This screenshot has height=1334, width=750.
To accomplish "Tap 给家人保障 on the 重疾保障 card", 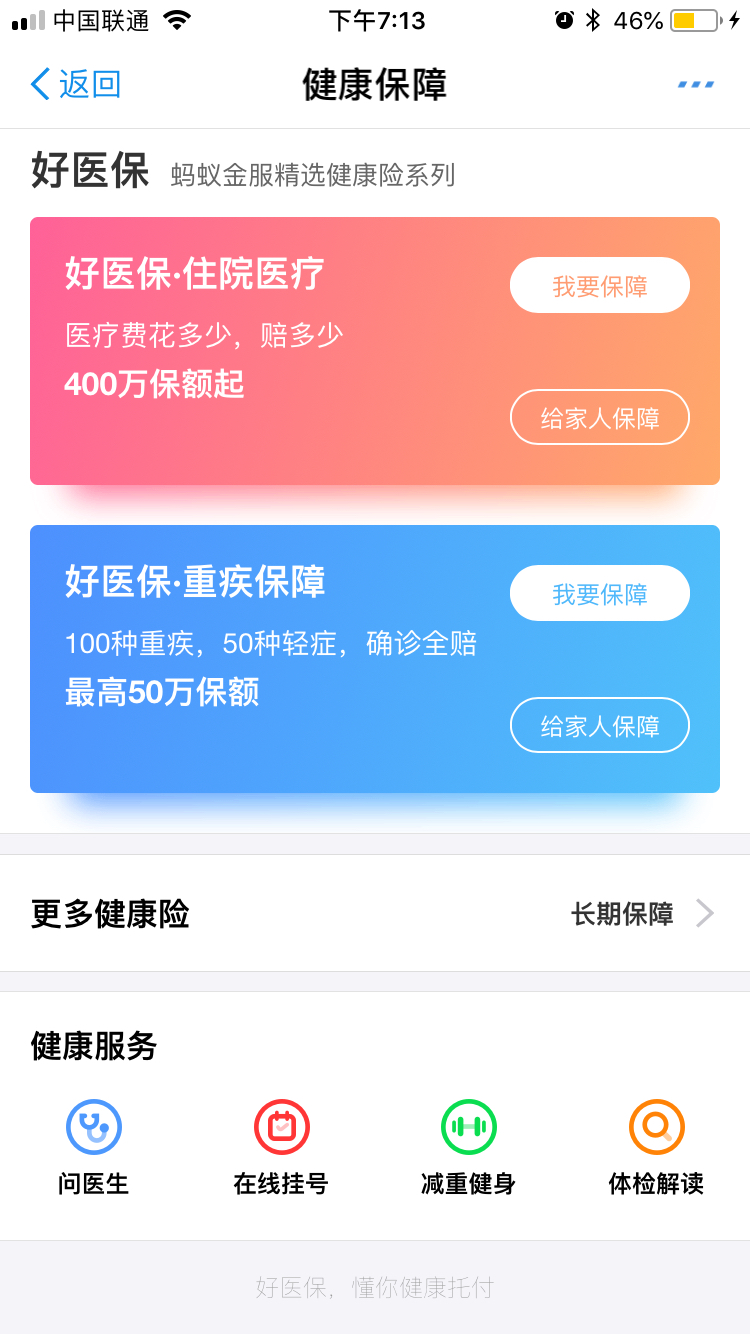I will pos(600,725).
